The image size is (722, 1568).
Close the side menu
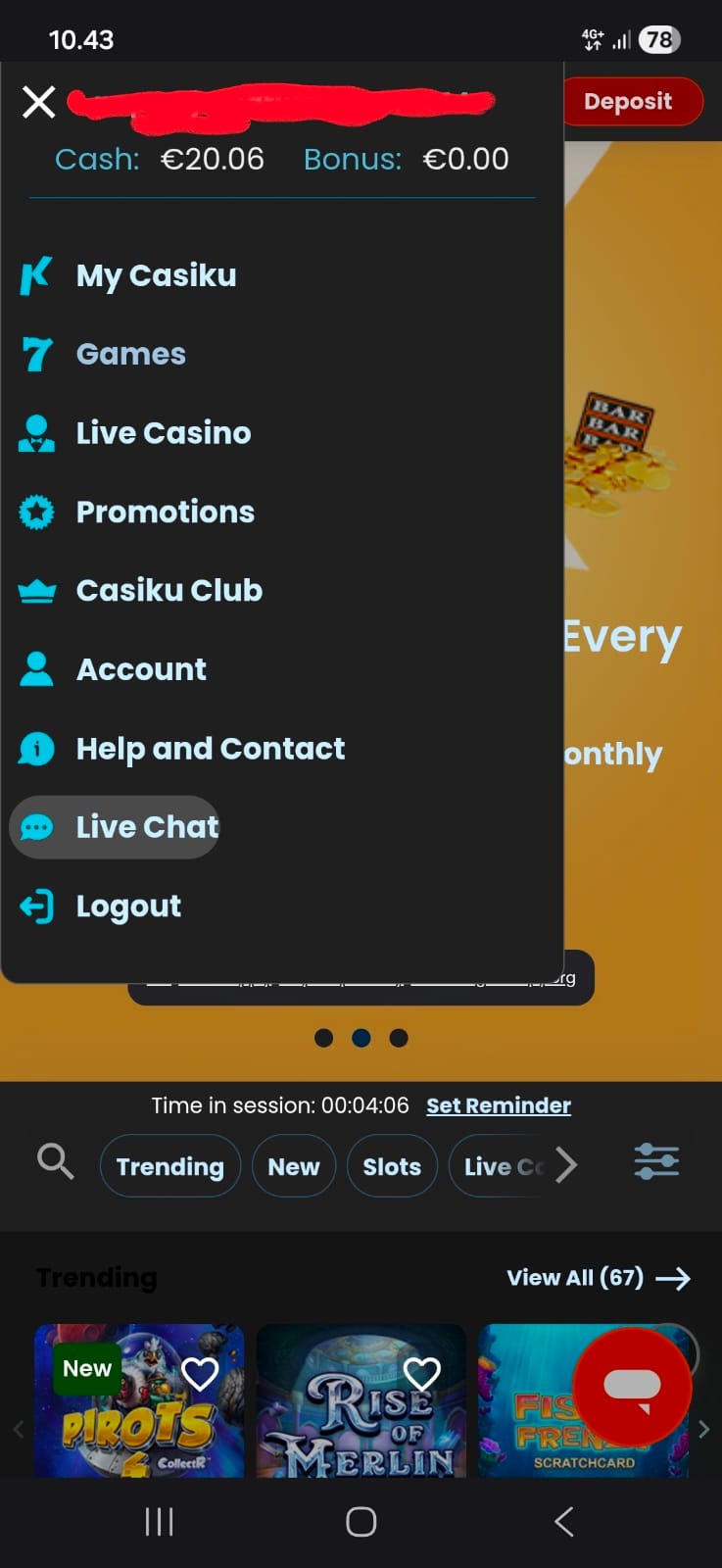39,102
